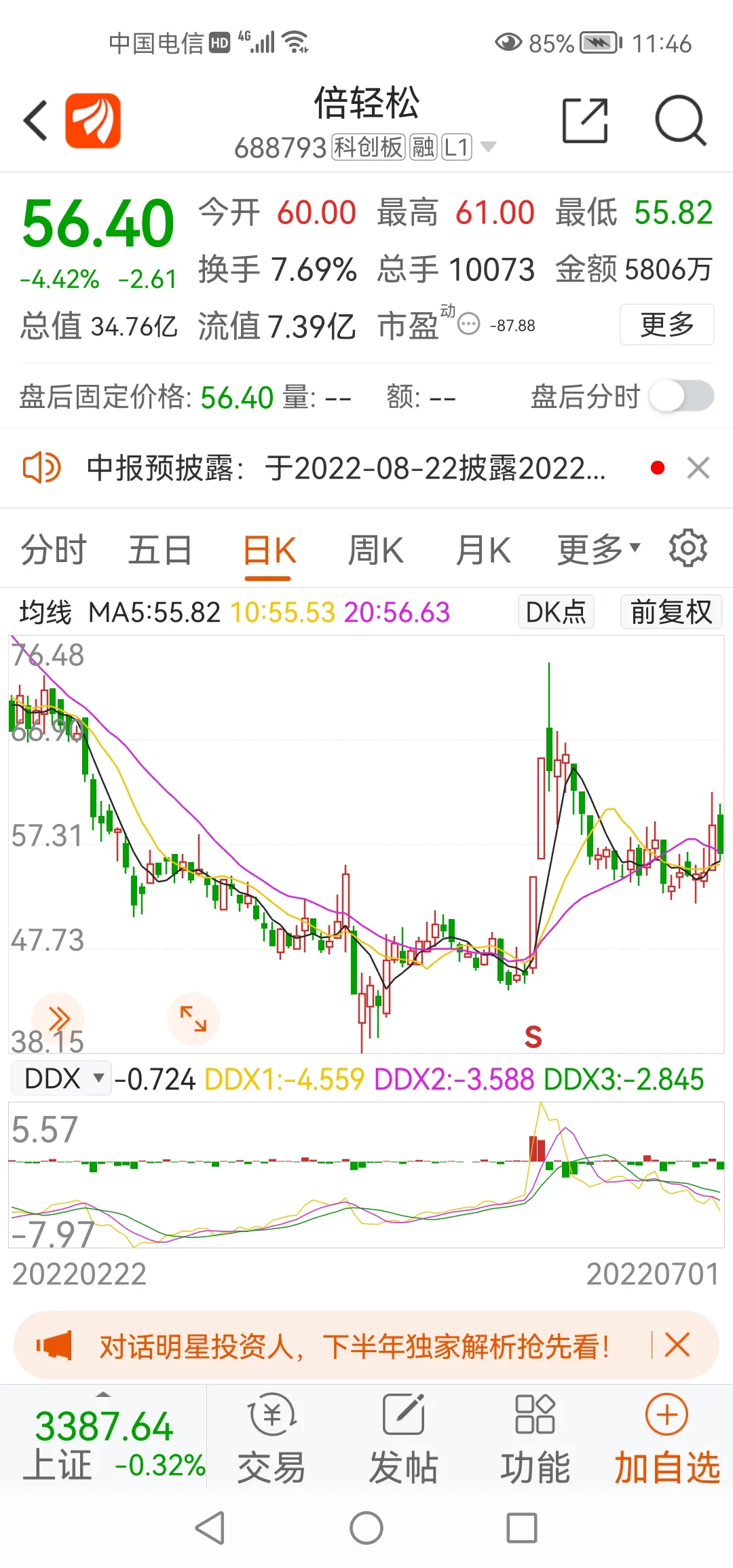Go back using the top-left arrow

[37, 121]
